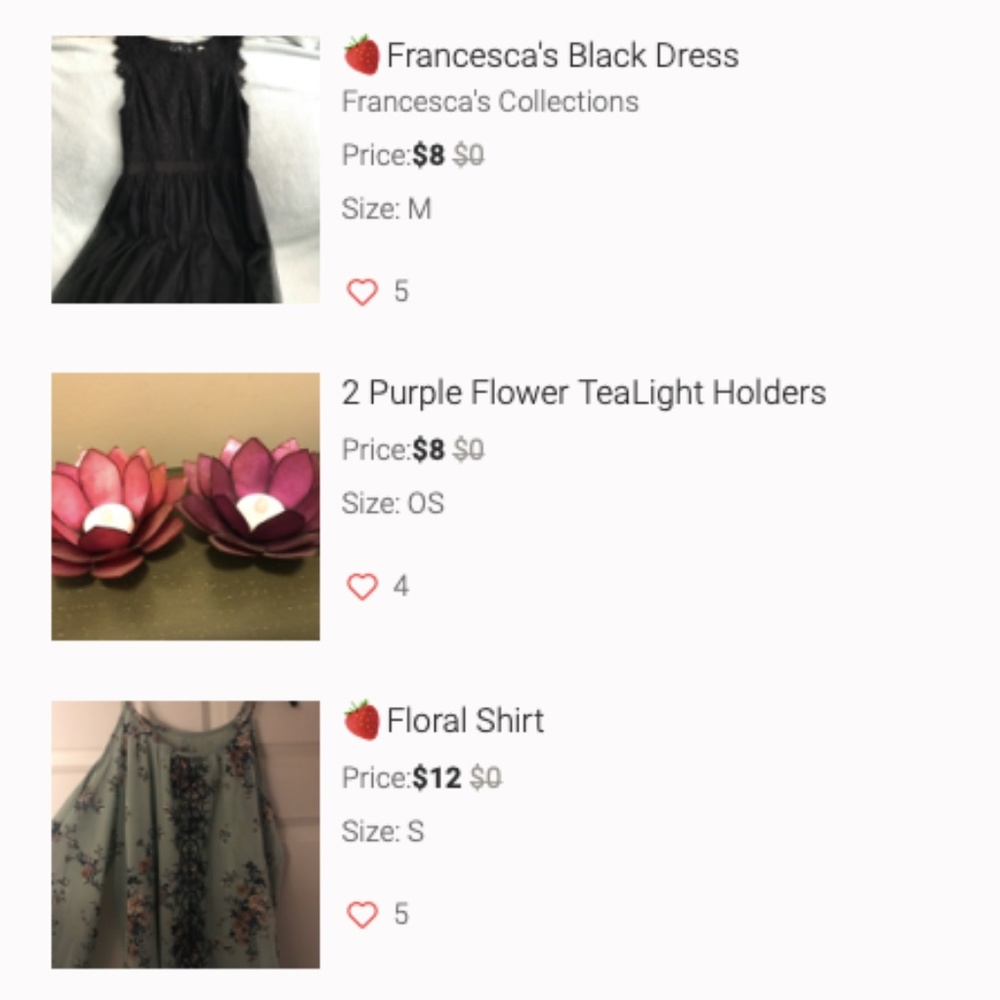Open the Purple Flower TeaLight Holders photo

(186, 506)
